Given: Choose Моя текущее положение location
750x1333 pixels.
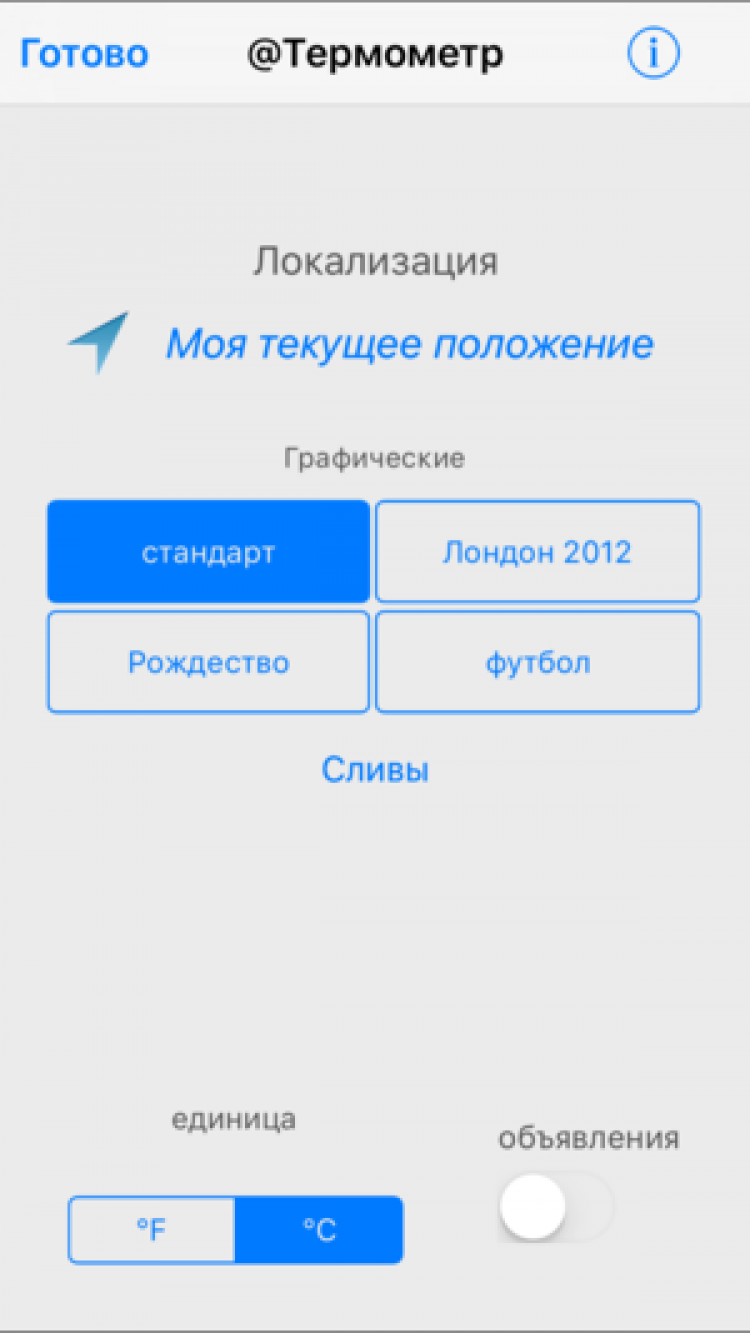Looking at the screenshot, I should coord(409,344).
